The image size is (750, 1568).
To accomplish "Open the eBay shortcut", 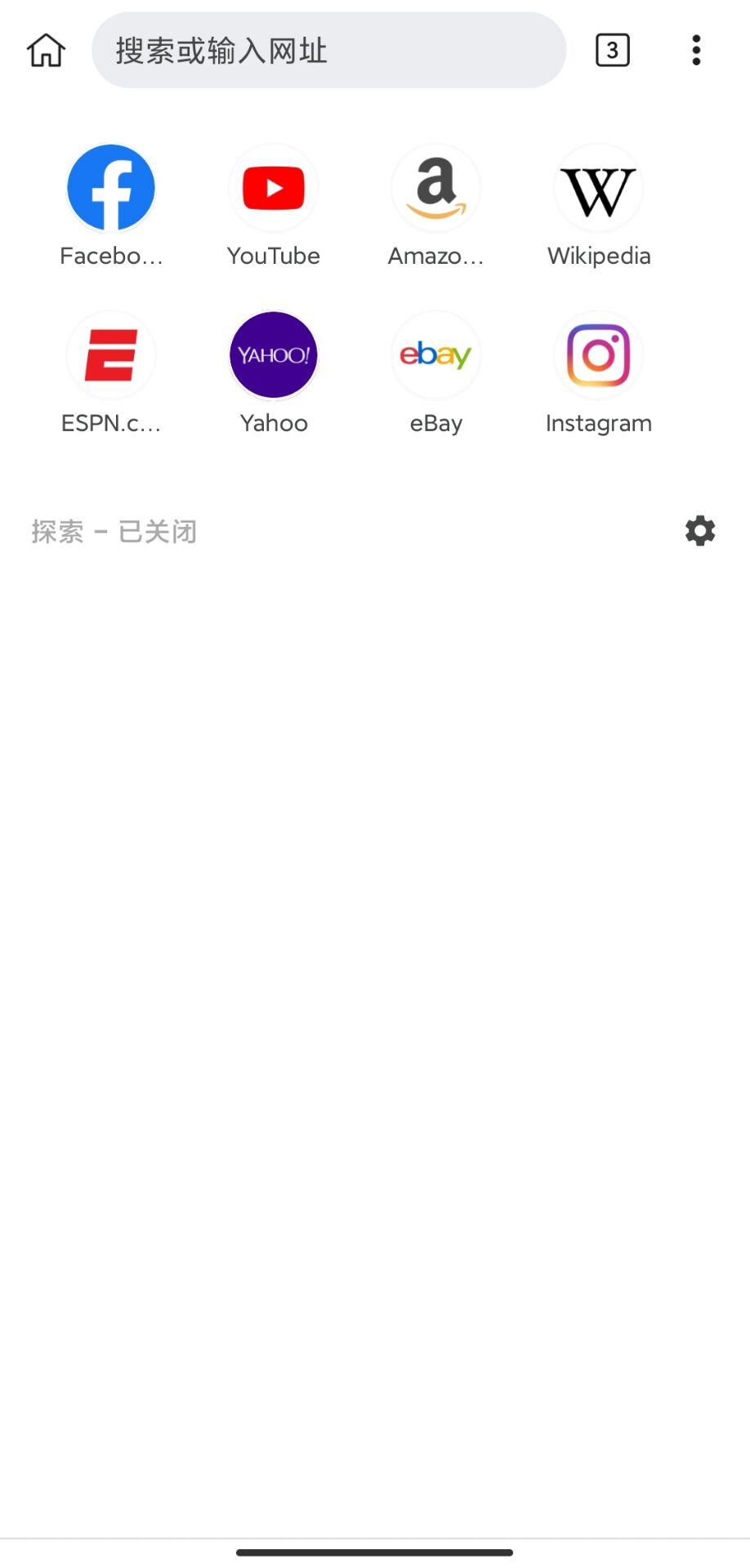I will tap(436, 355).
